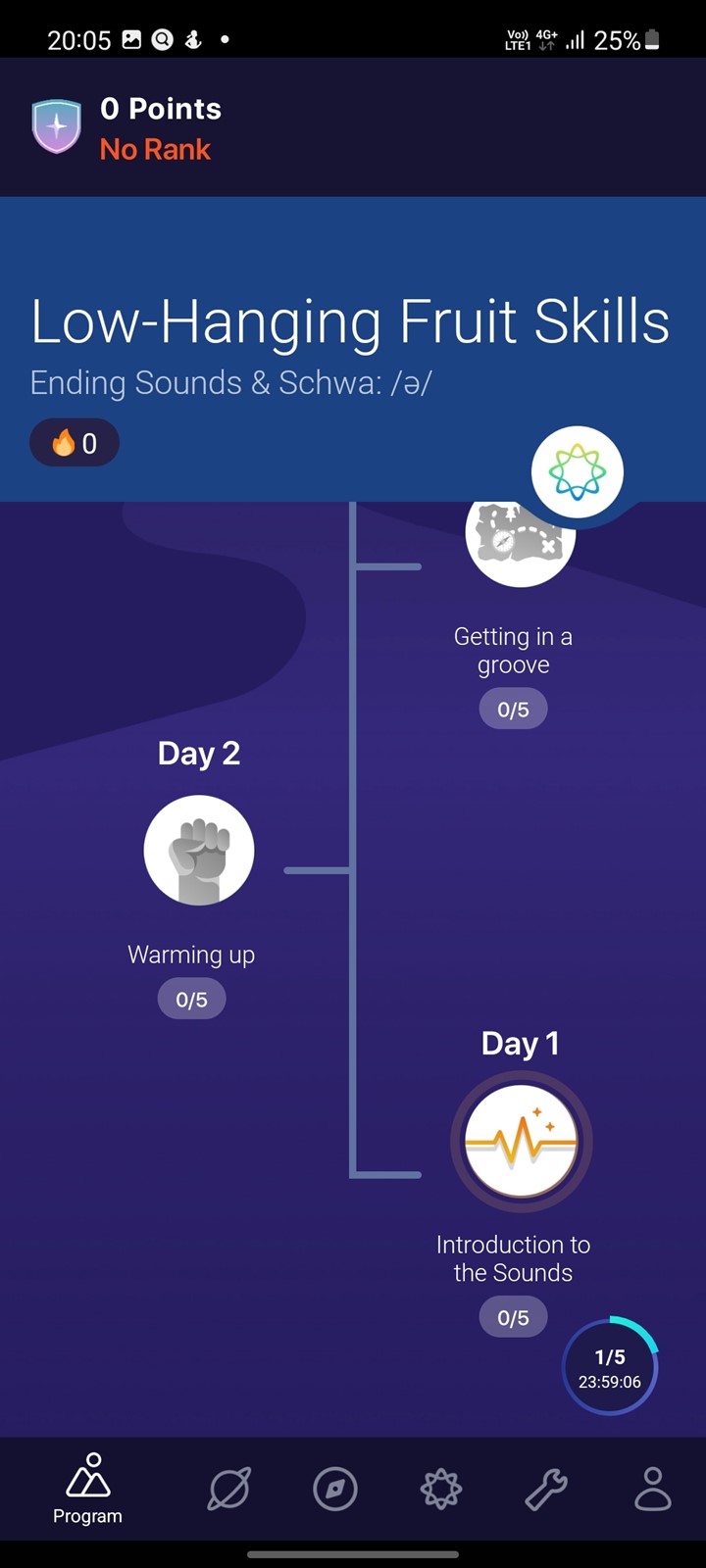Open the streak flame counter chip

75,443
